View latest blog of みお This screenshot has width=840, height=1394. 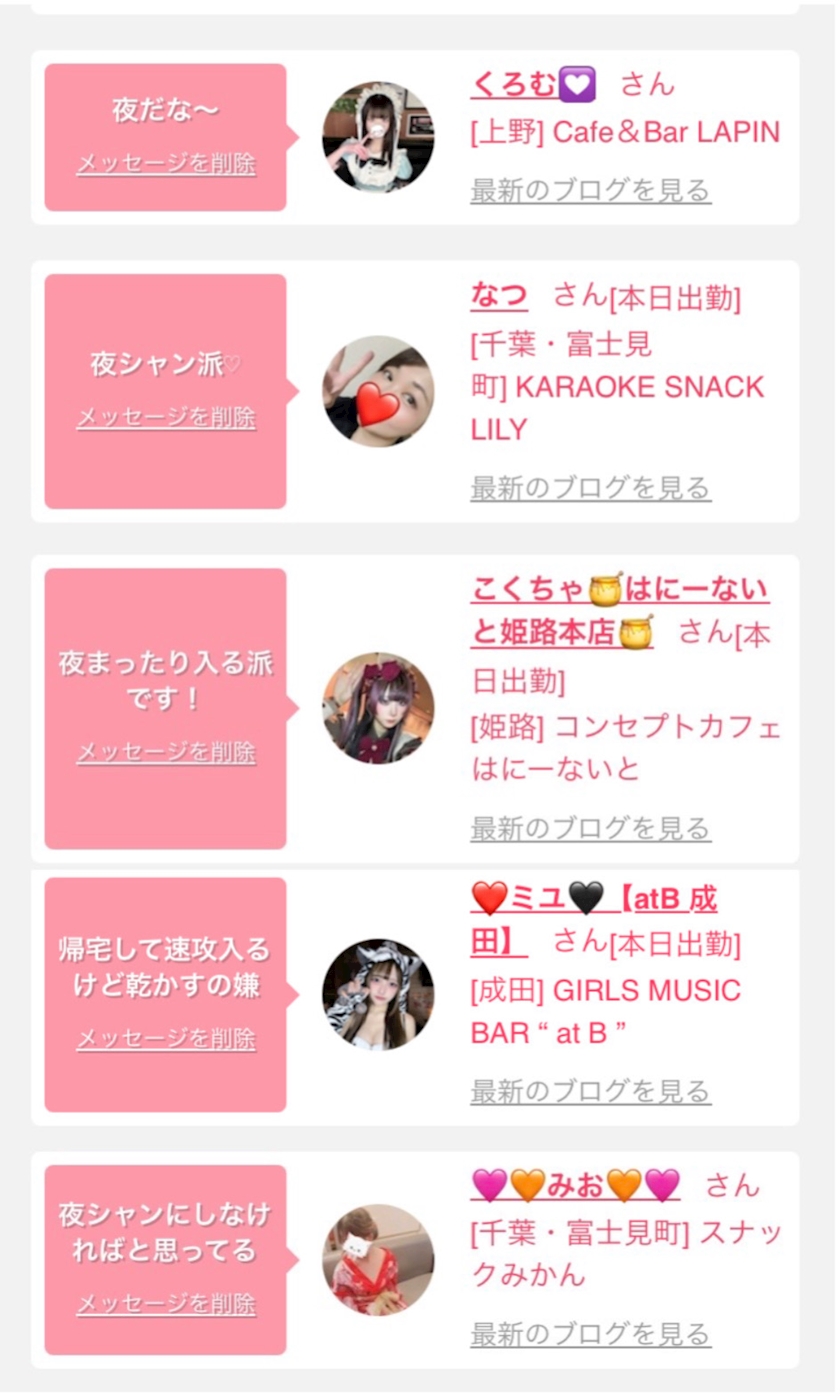tap(591, 1334)
